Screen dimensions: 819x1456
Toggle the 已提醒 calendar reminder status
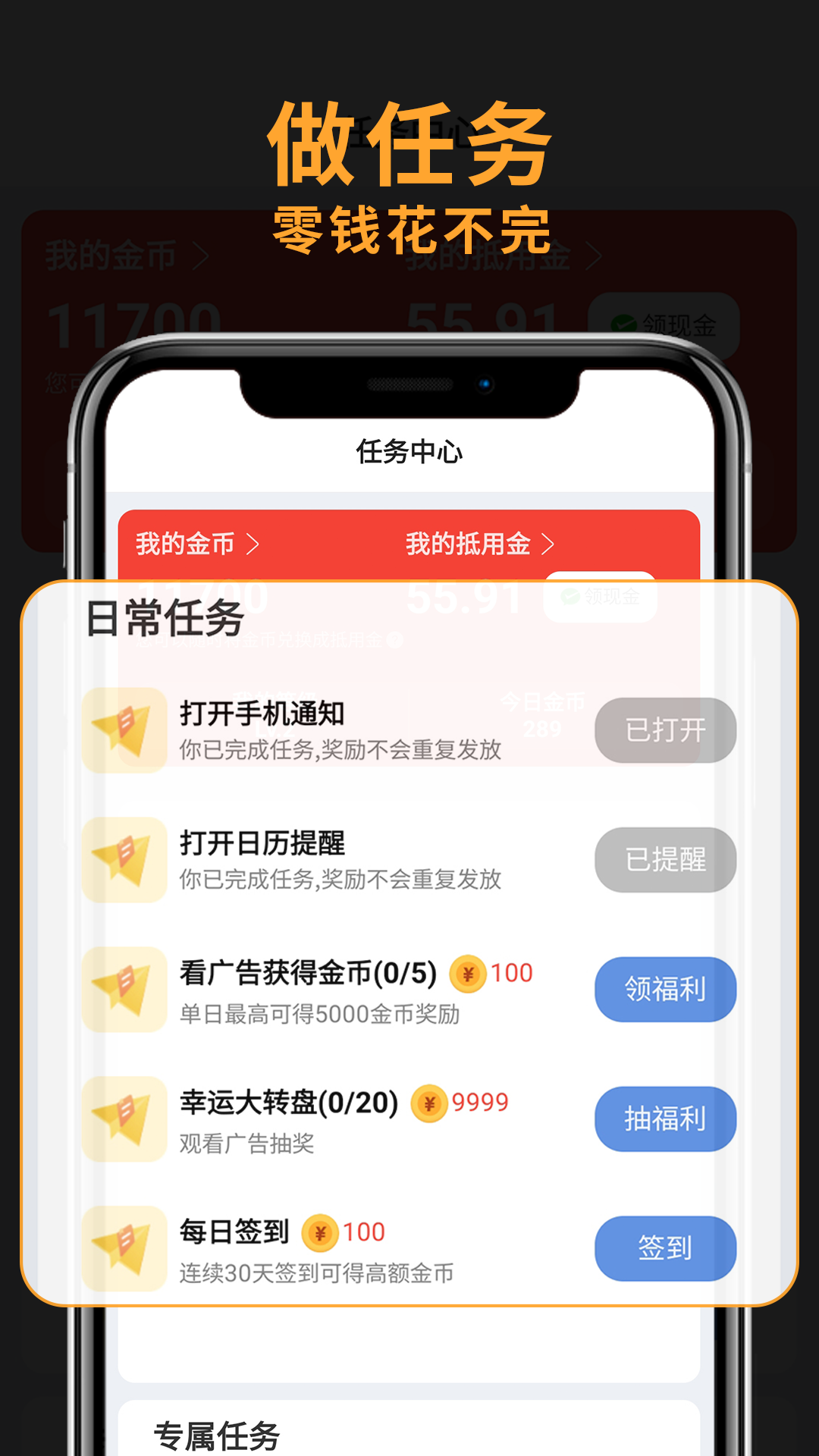pos(664,859)
